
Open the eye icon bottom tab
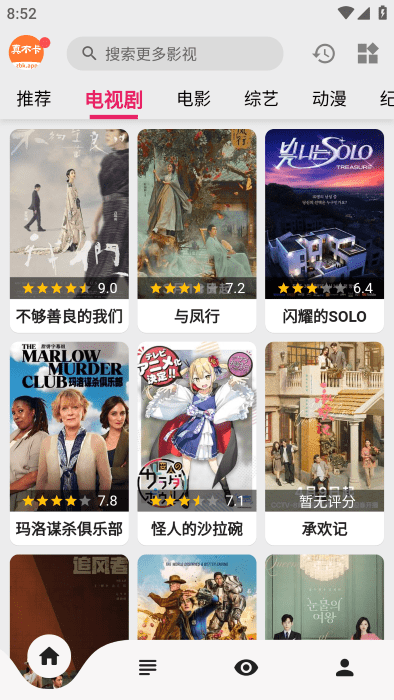pos(246,667)
